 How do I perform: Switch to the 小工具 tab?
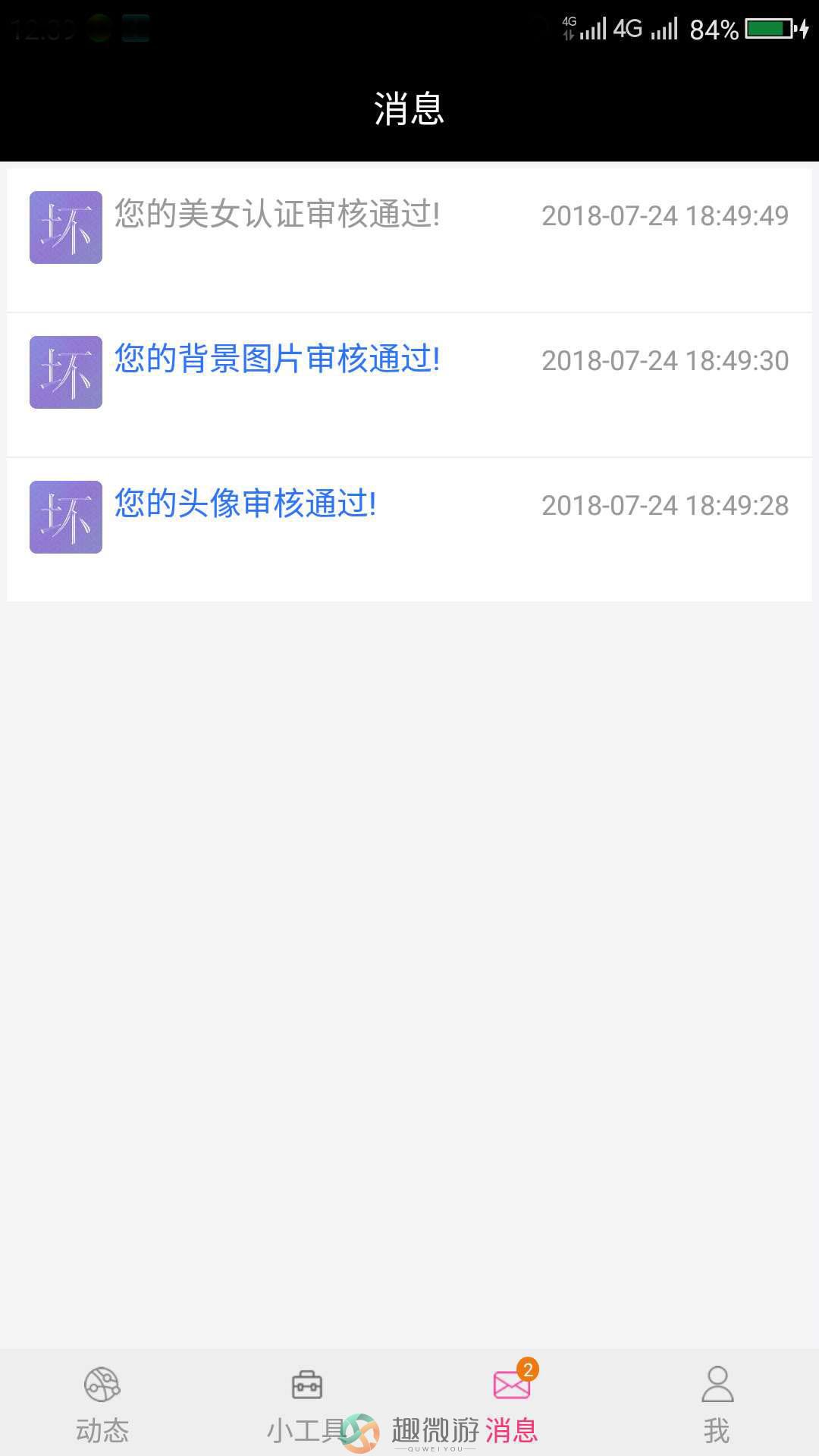point(307,1404)
